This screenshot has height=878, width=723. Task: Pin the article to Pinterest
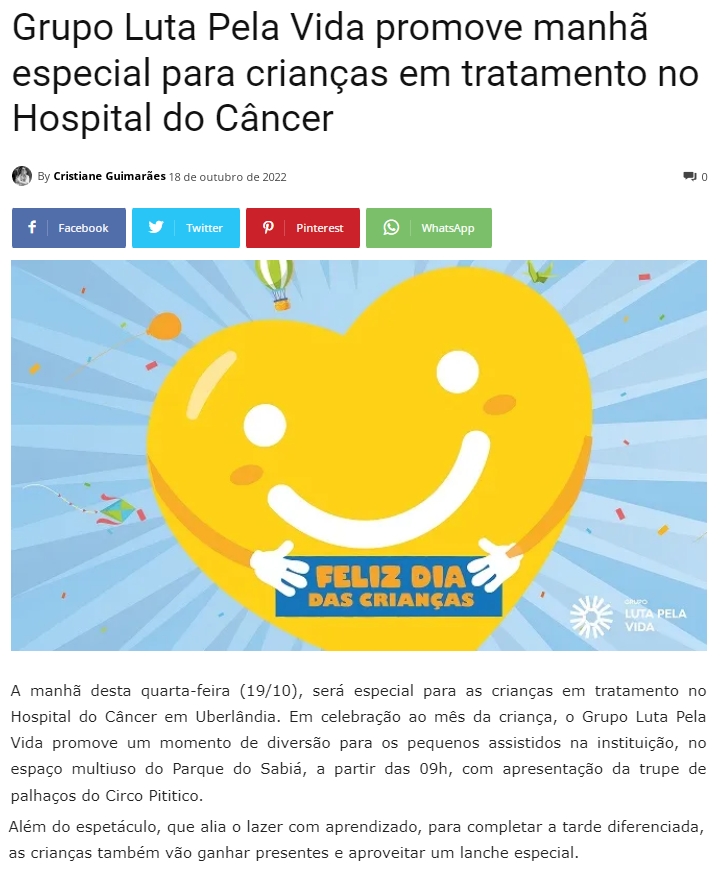[x=303, y=228]
